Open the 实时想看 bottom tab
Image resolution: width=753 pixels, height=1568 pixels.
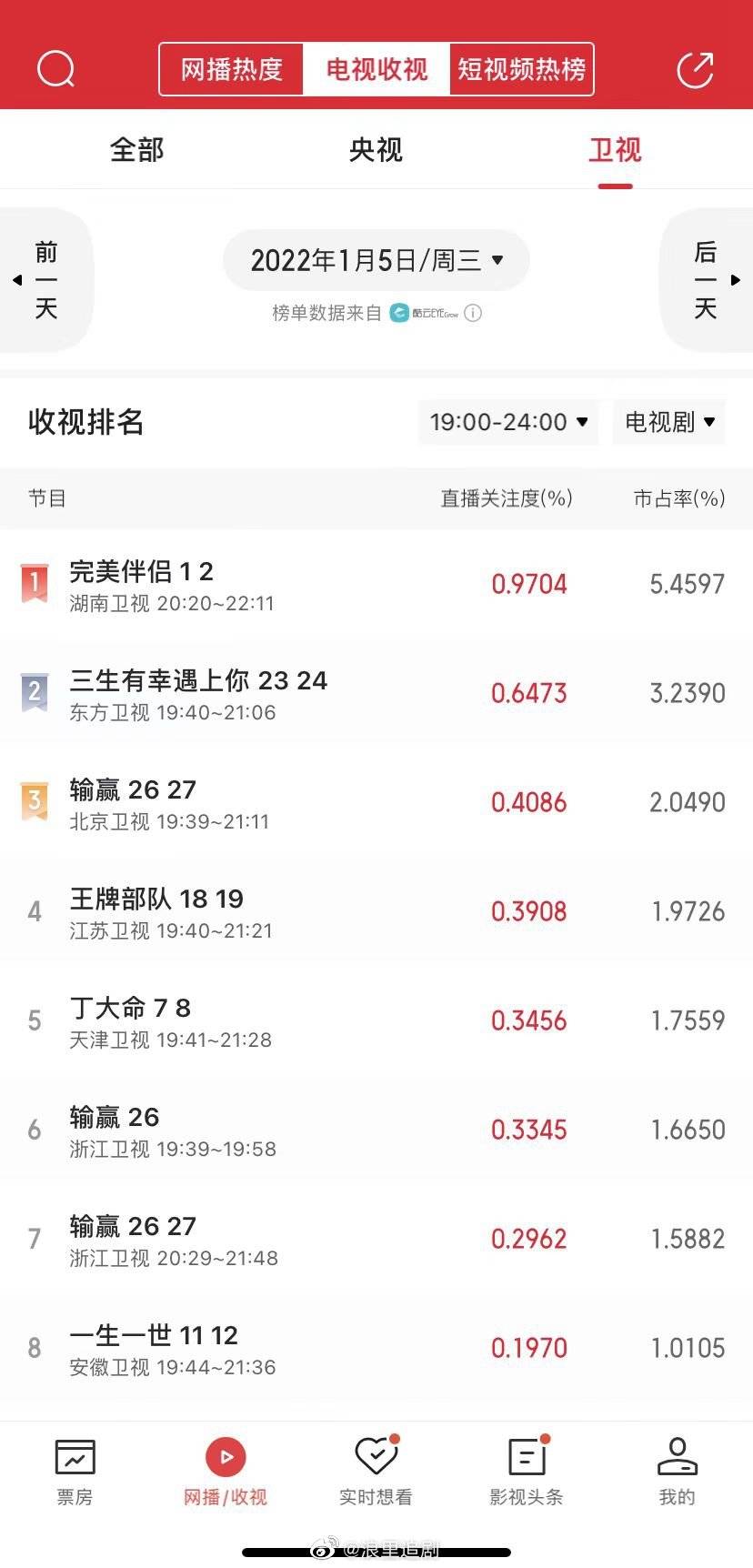click(376, 1472)
